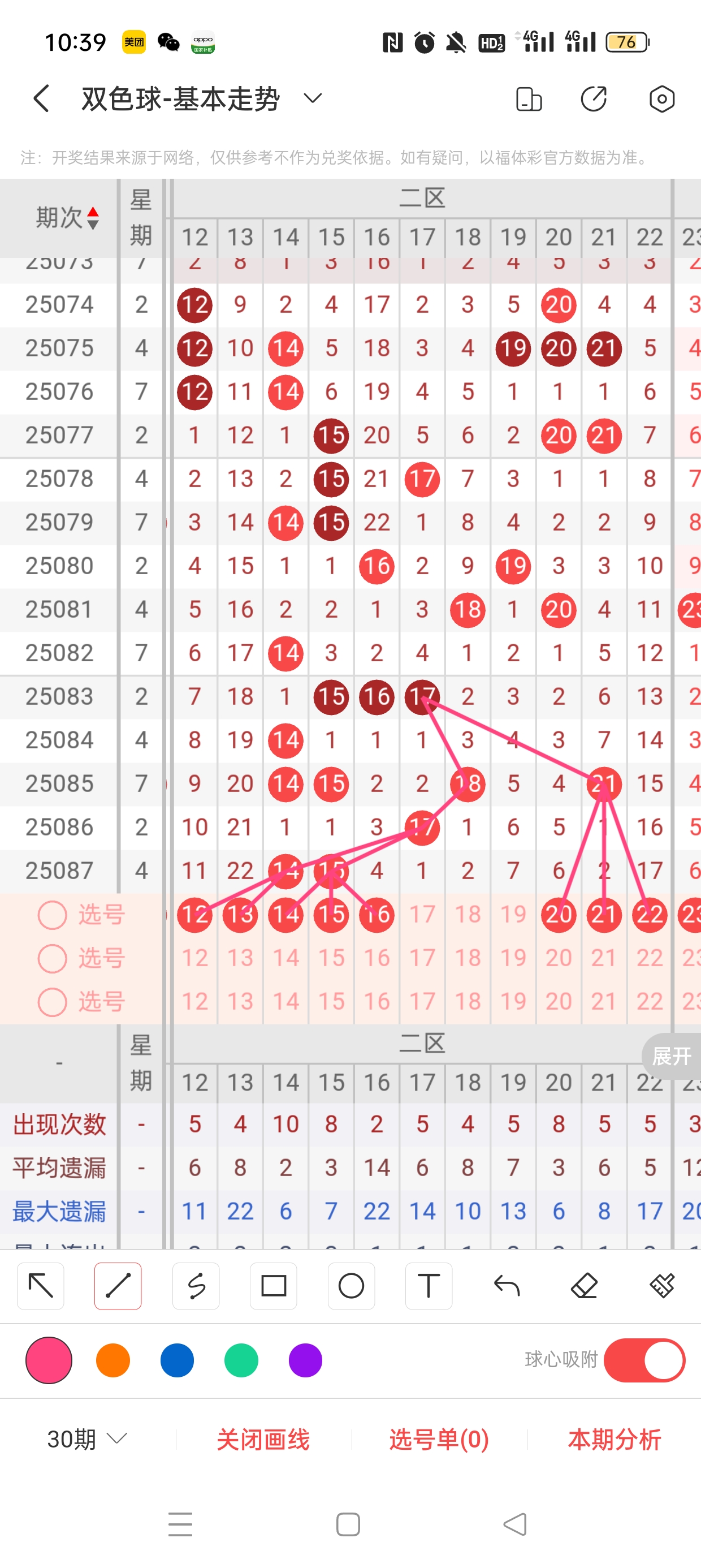Pick the freehand curve tool
Screen dimensions: 701x1568
[196, 1286]
